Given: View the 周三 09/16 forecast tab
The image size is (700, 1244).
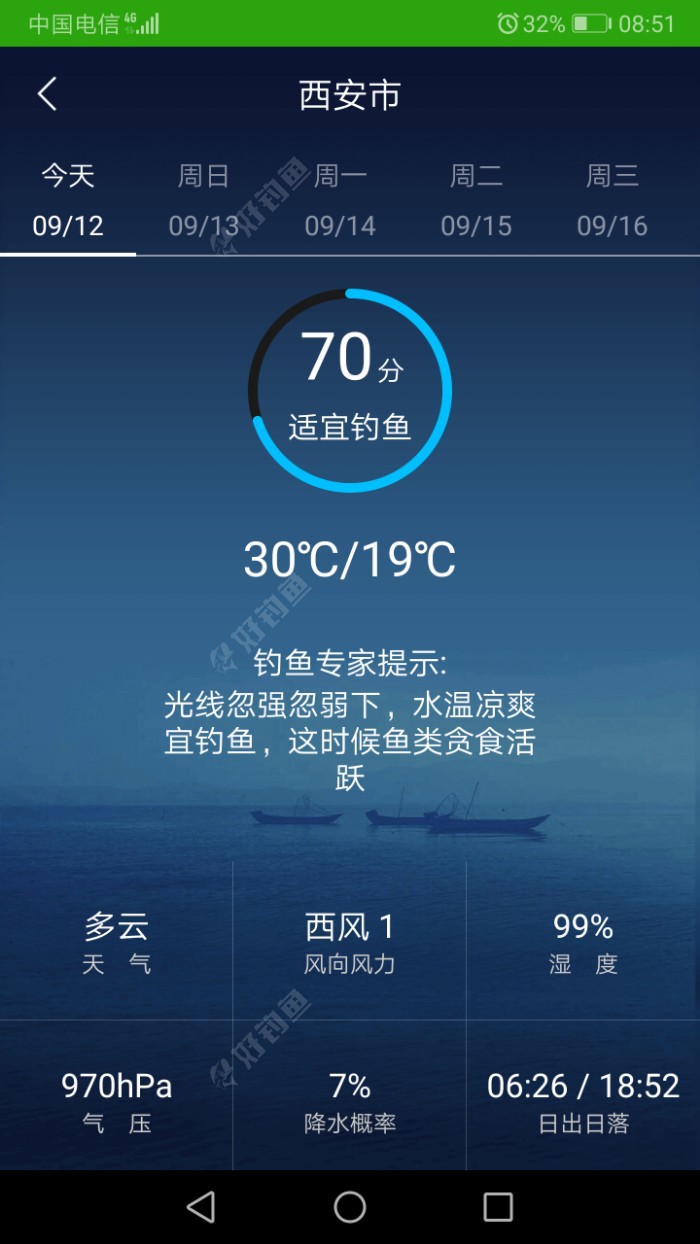Looking at the screenshot, I should (x=612, y=201).
